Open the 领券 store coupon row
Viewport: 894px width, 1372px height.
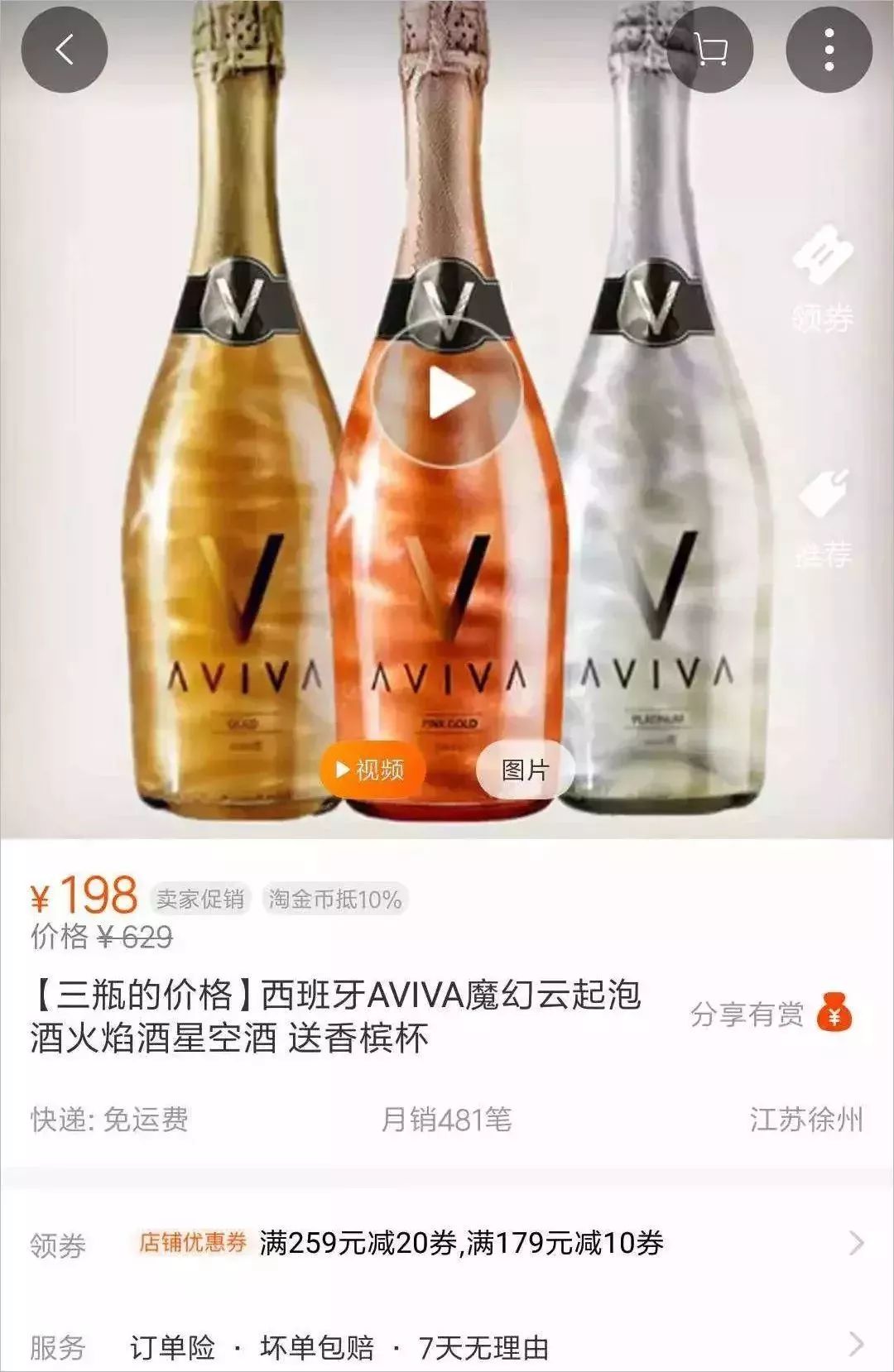click(447, 1243)
